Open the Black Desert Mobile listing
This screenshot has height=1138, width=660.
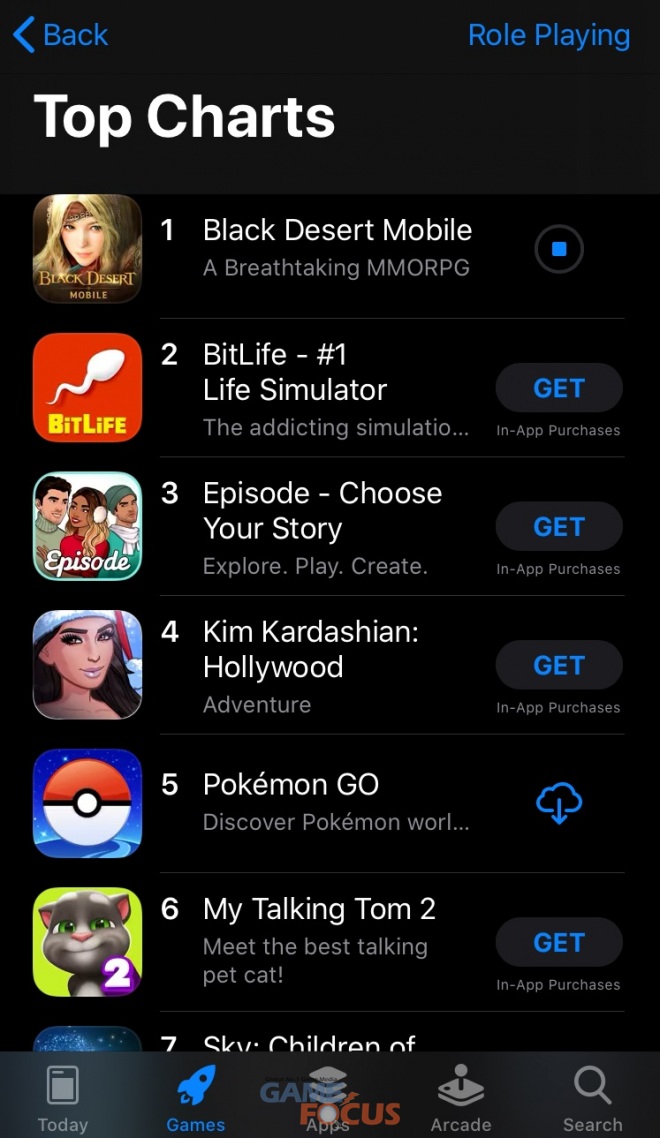coord(337,231)
